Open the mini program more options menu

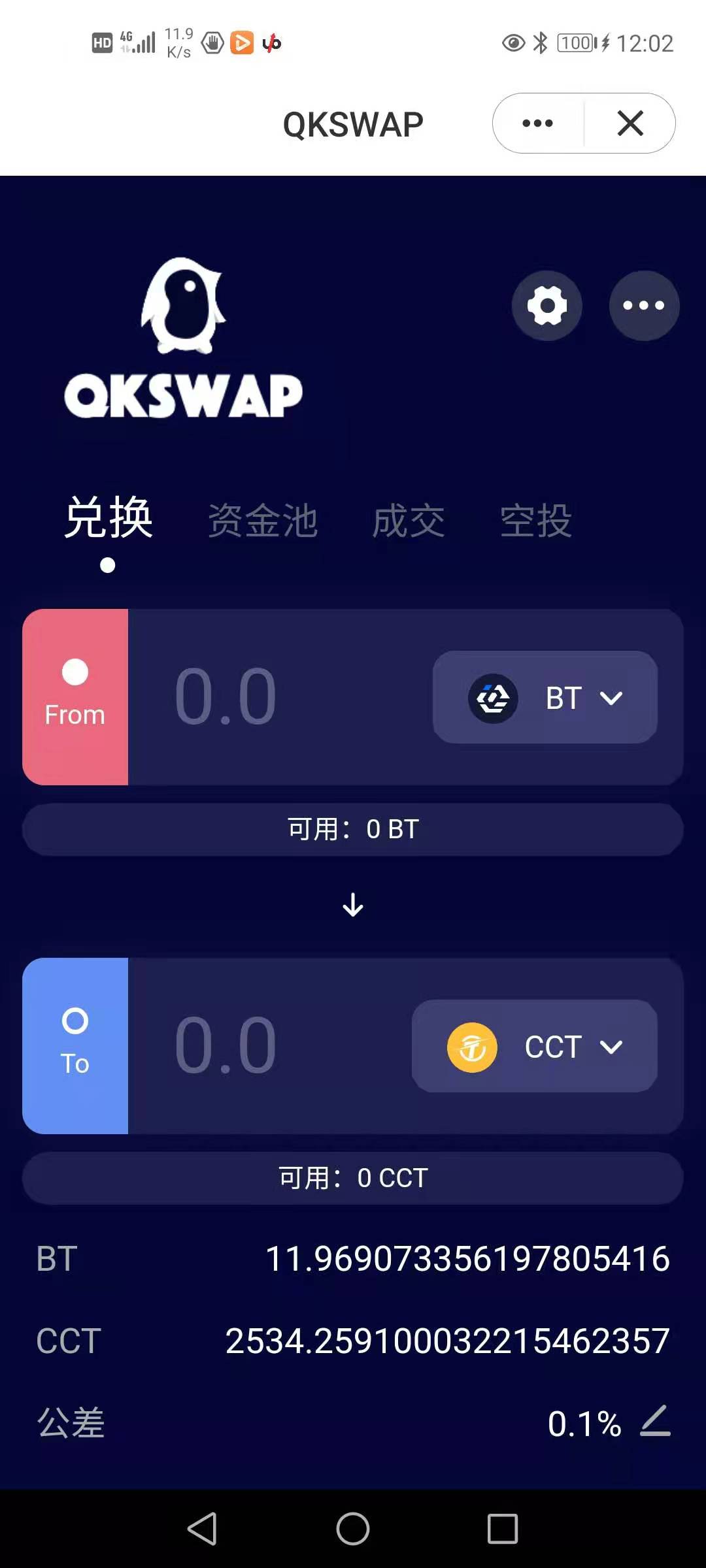pyautogui.click(x=537, y=123)
